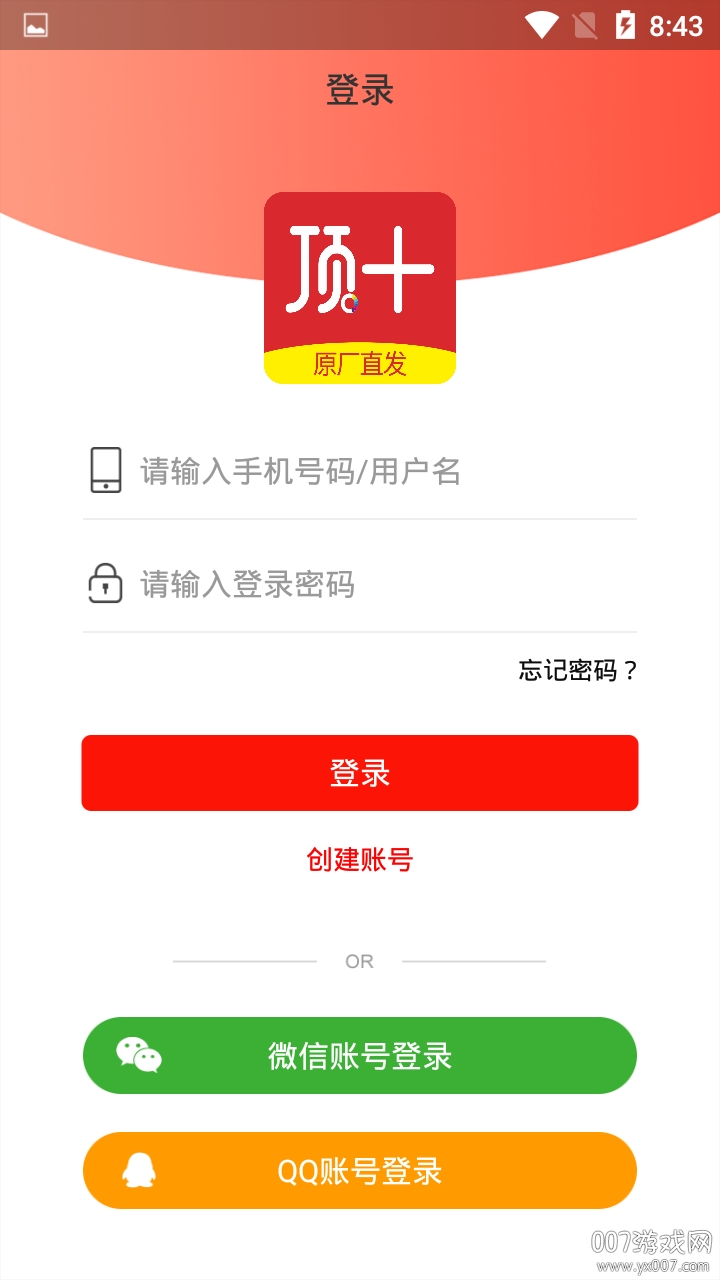This screenshot has height=1280, width=720.
Task: Select QQ账号登录 to log in with QQ
Action: 360,1171
